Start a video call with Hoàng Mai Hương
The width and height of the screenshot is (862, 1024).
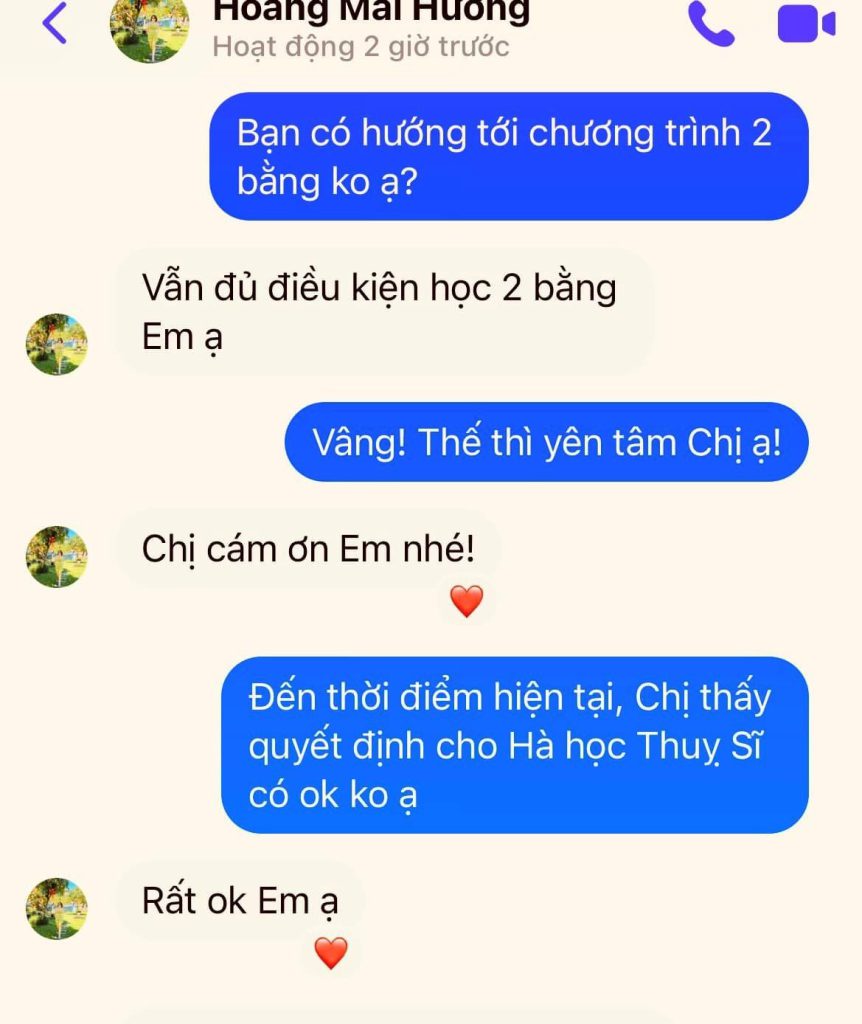[806, 24]
